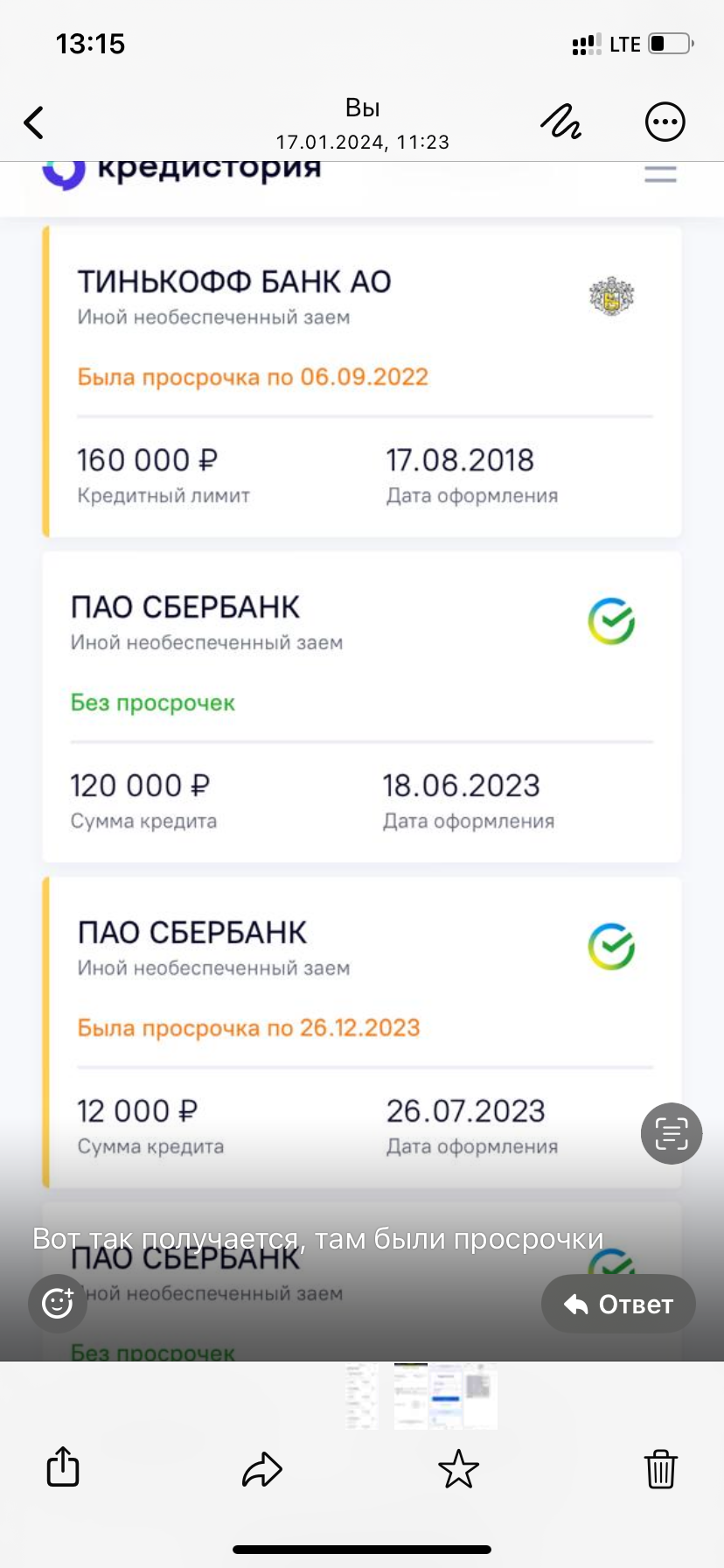724x1568 pixels.
Task: Open the Была просрочка по 06.09.2022 link
Action: click(x=252, y=376)
